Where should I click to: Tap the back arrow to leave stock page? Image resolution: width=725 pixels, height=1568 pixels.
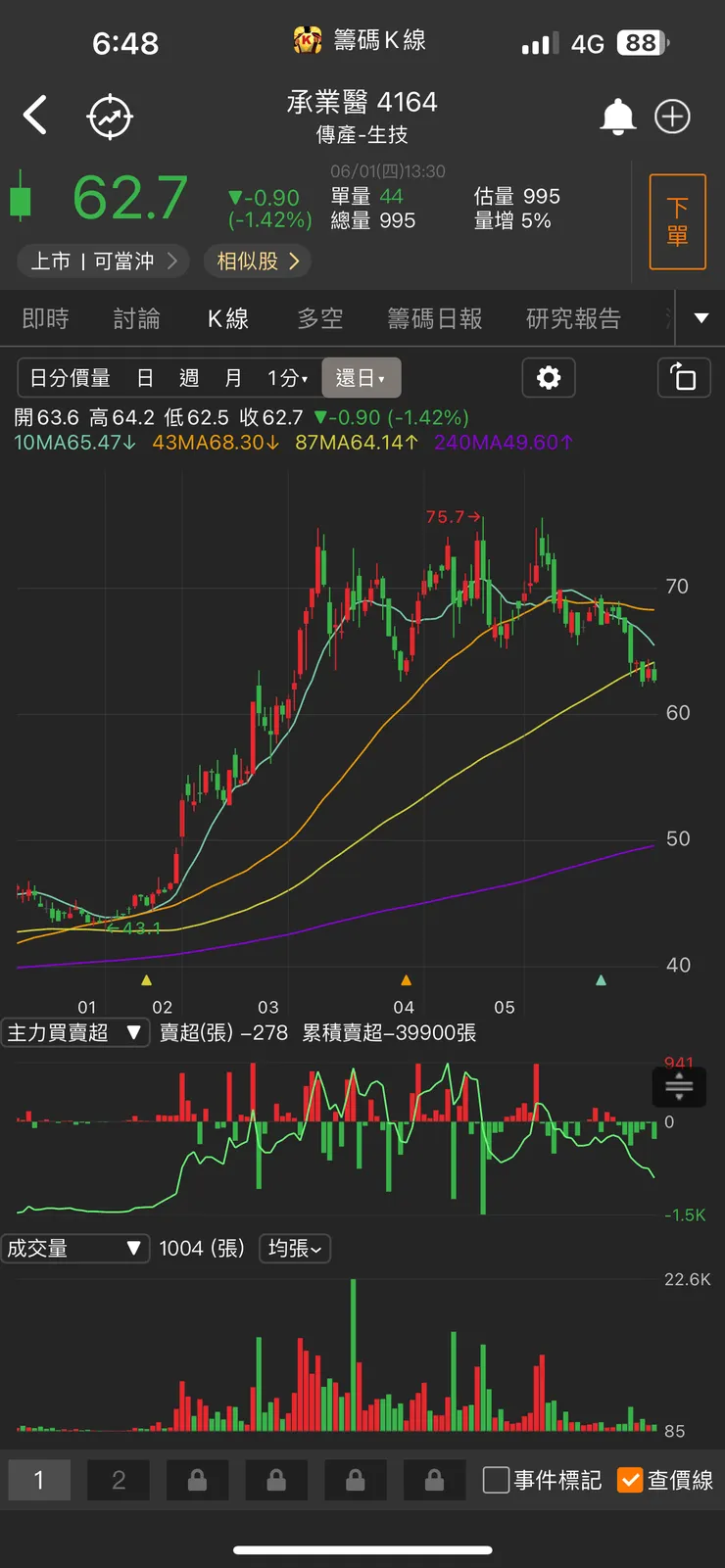[x=35, y=115]
